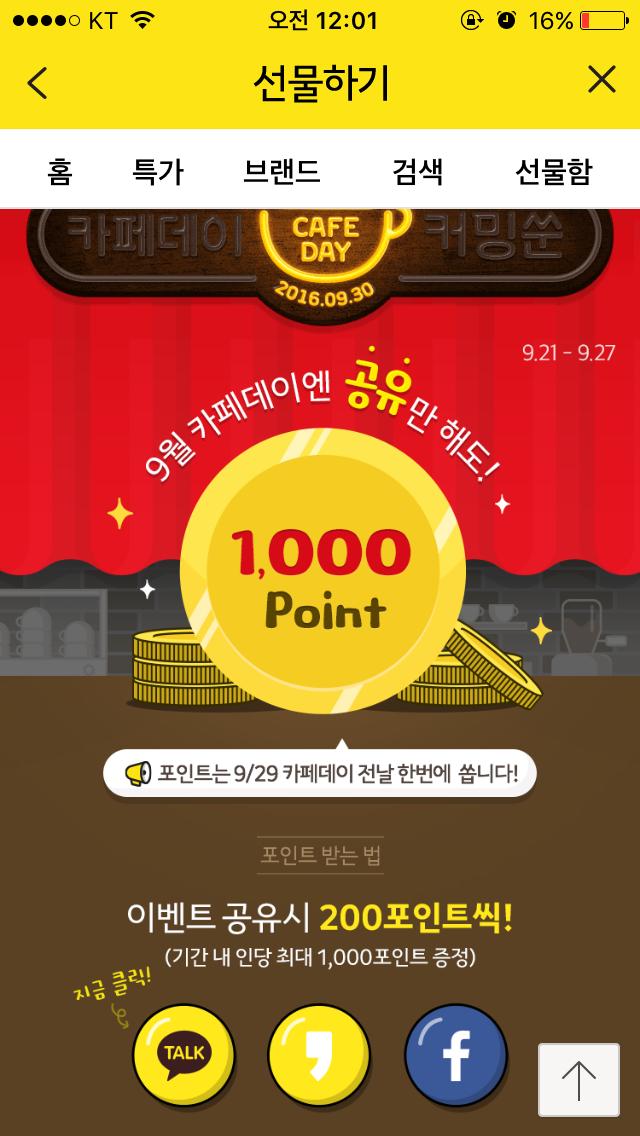Tap the scroll-to-top arrow button
This screenshot has width=640, height=1136.
(x=579, y=1081)
